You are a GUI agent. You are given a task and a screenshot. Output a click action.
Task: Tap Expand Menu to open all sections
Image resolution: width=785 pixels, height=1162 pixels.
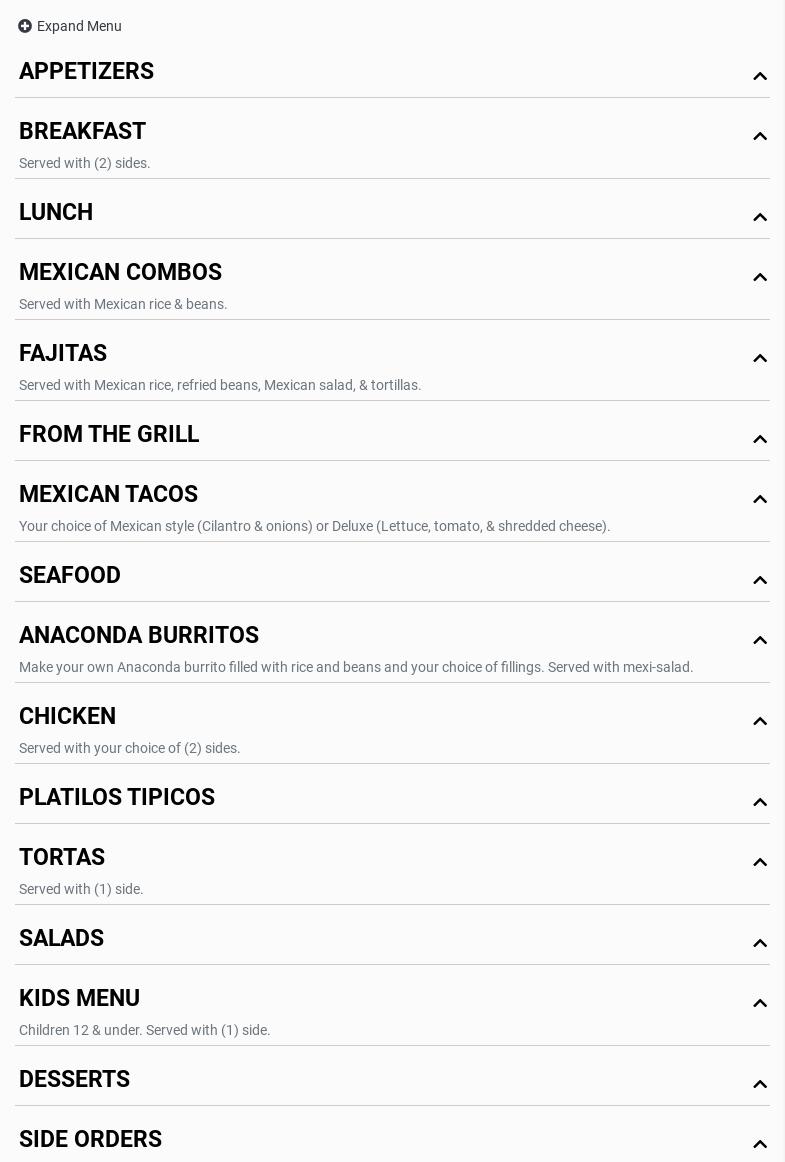[x=70, y=26]
